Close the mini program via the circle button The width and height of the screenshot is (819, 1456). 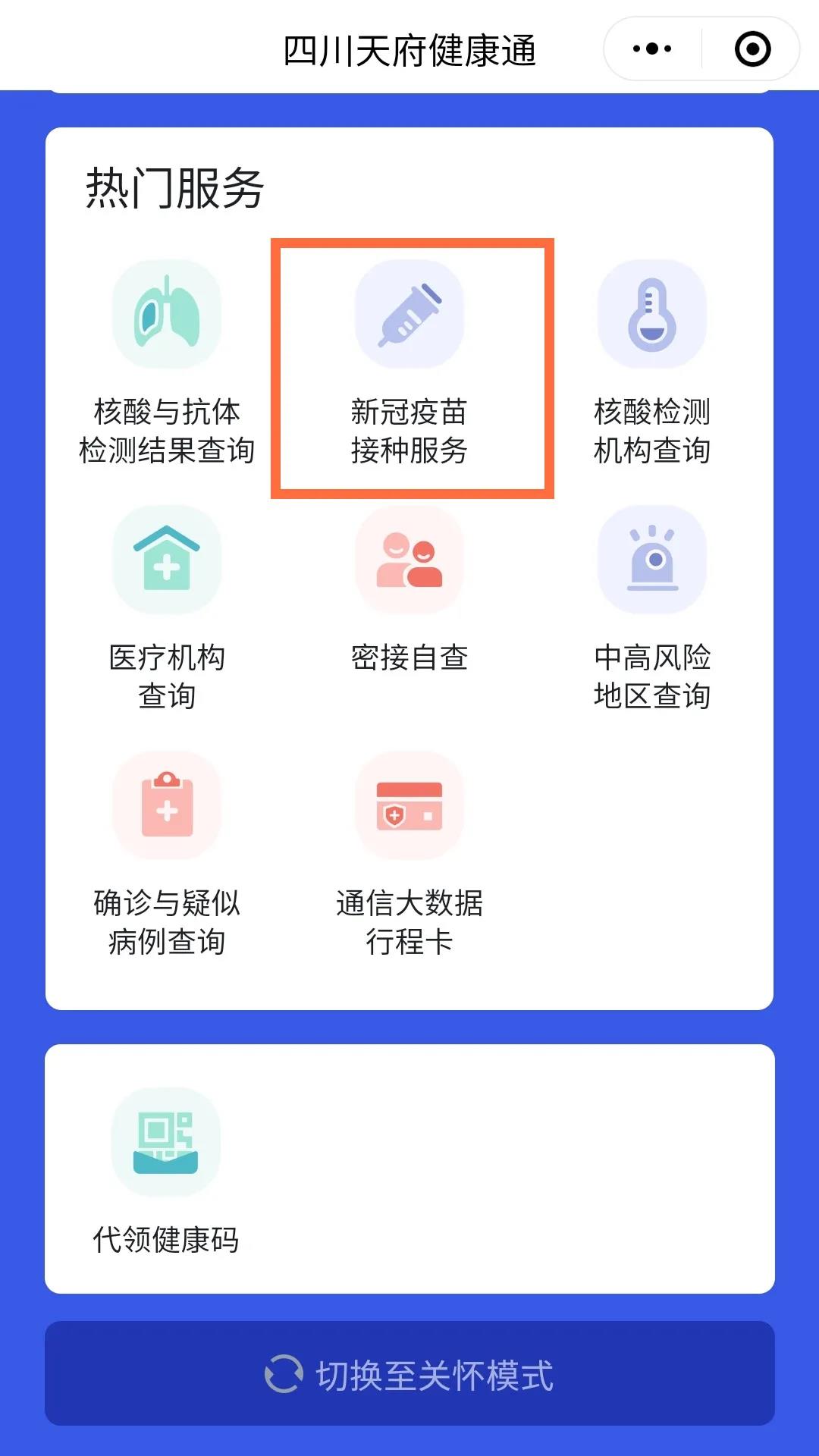[x=752, y=49]
